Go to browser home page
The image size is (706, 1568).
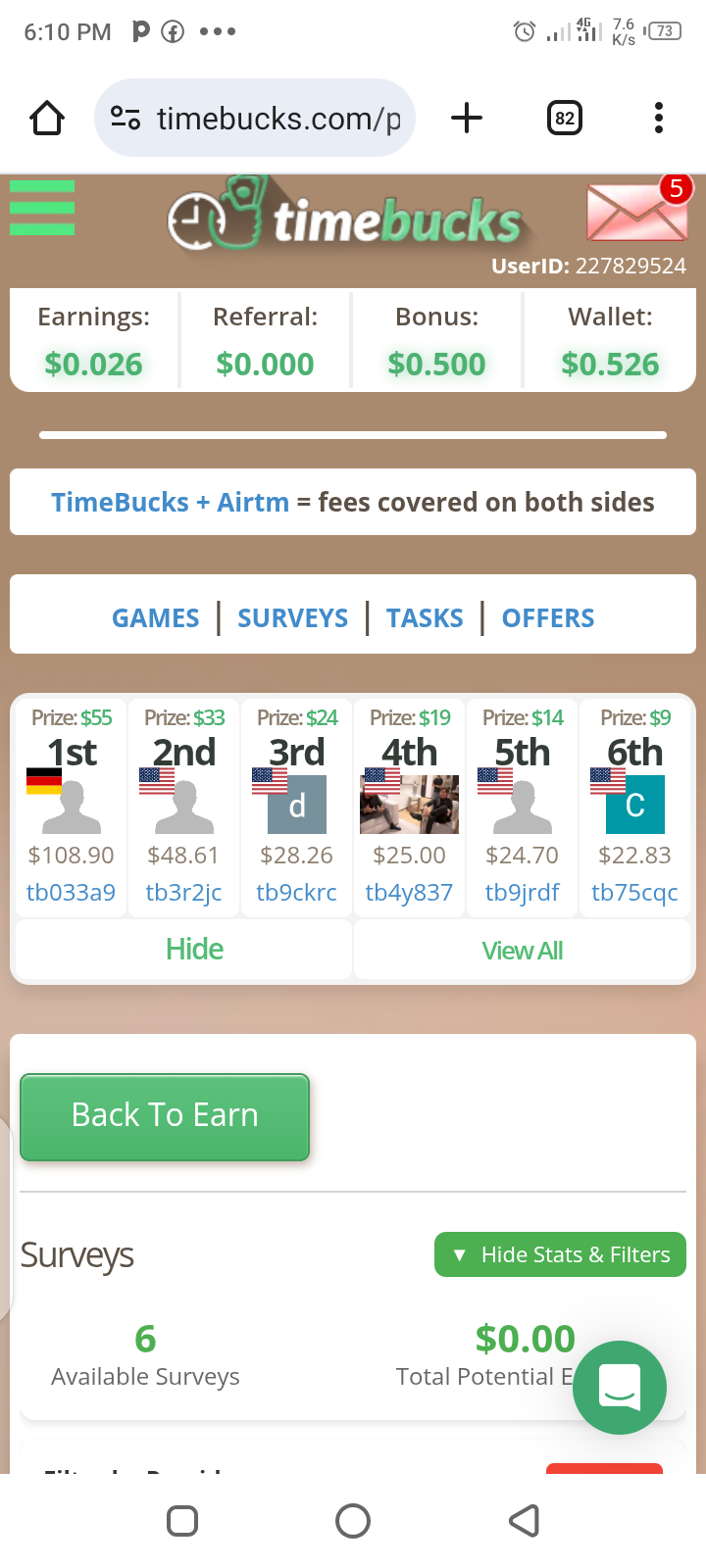(47, 119)
